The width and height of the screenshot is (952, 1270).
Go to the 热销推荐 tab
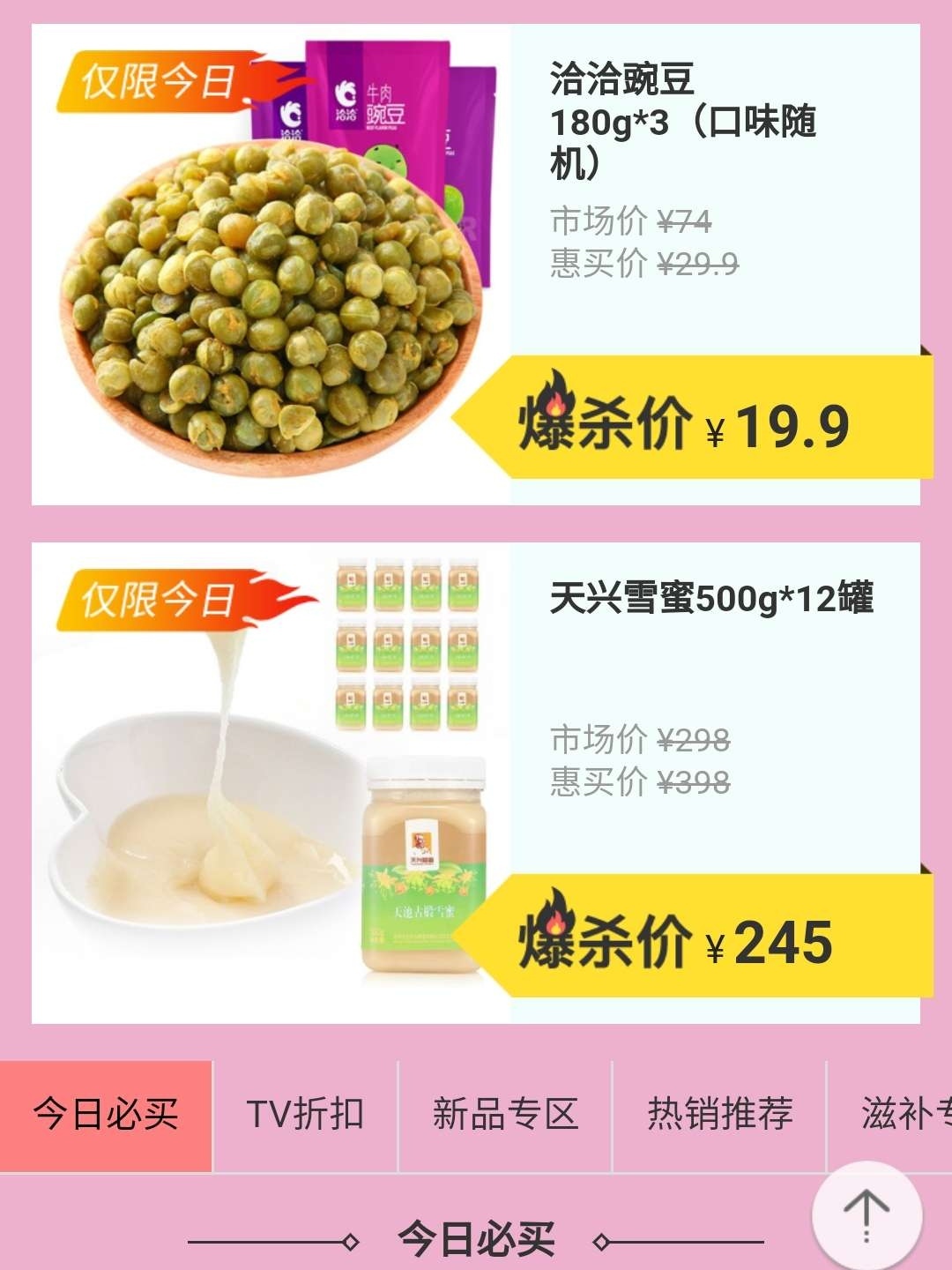719,1115
